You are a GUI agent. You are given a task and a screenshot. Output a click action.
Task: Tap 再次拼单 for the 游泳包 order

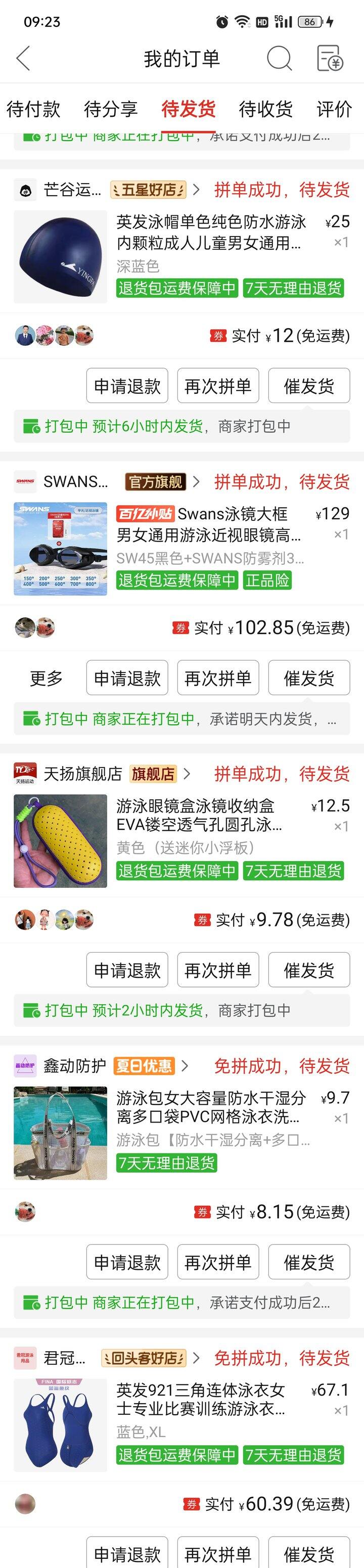pos(218,1262)
